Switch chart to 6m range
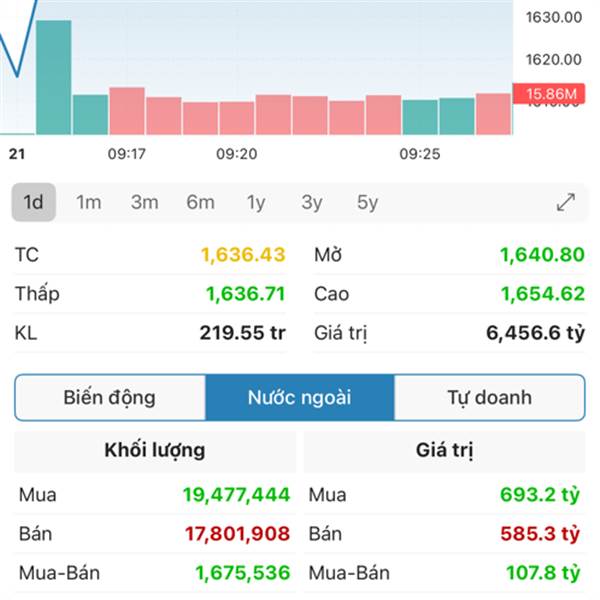This screenshot has width=600, height=600. 200,202
